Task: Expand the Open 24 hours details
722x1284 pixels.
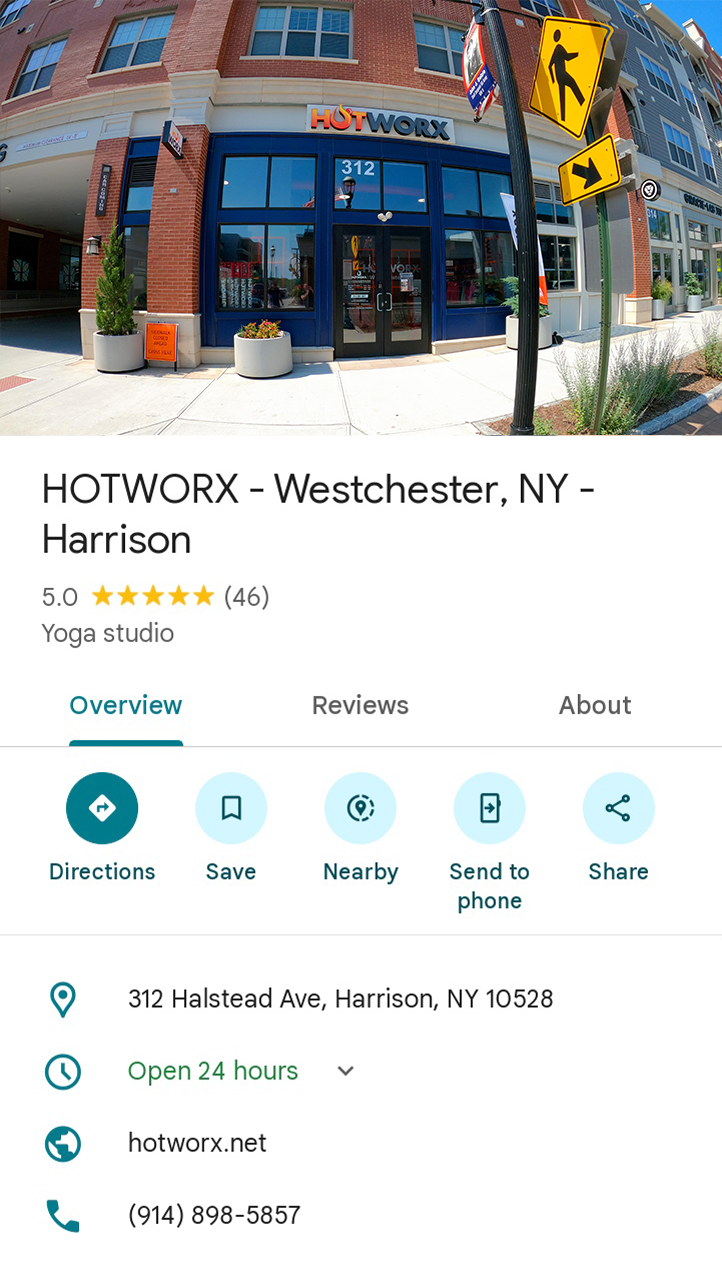Action: tap(346, 1071)
